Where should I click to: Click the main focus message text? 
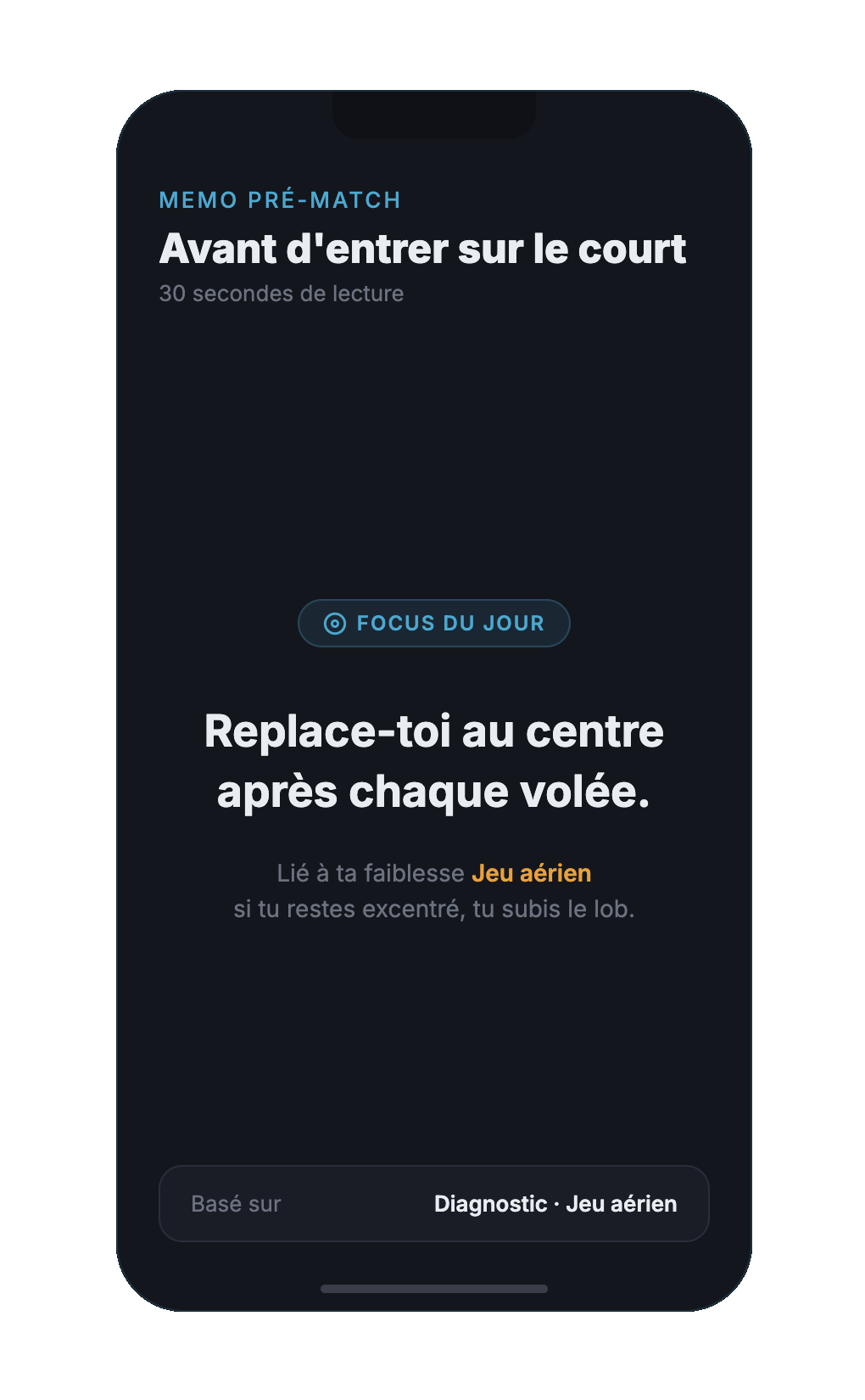[x=433, y=759]
